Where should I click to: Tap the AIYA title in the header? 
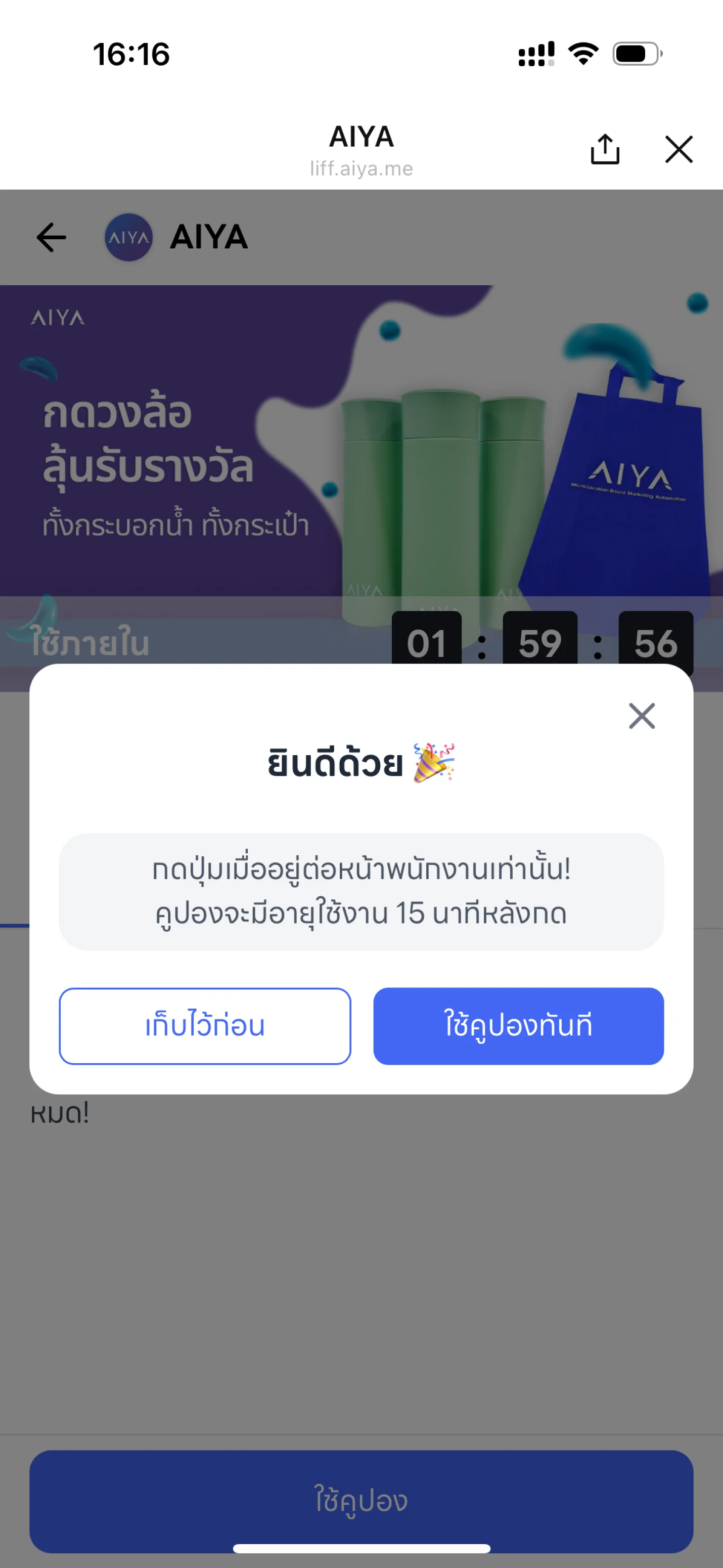point(361,138)
